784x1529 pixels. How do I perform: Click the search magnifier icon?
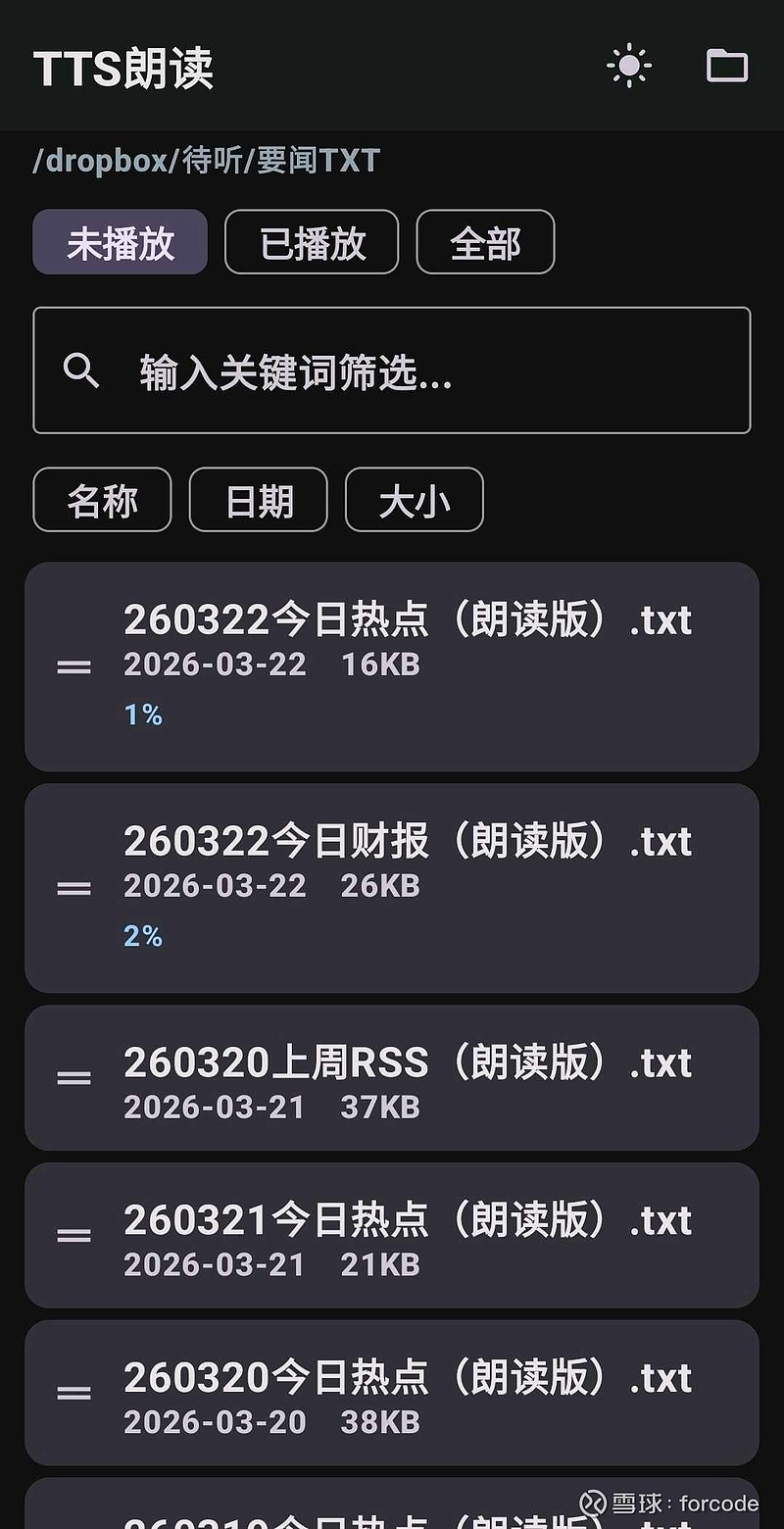[81, 370]
